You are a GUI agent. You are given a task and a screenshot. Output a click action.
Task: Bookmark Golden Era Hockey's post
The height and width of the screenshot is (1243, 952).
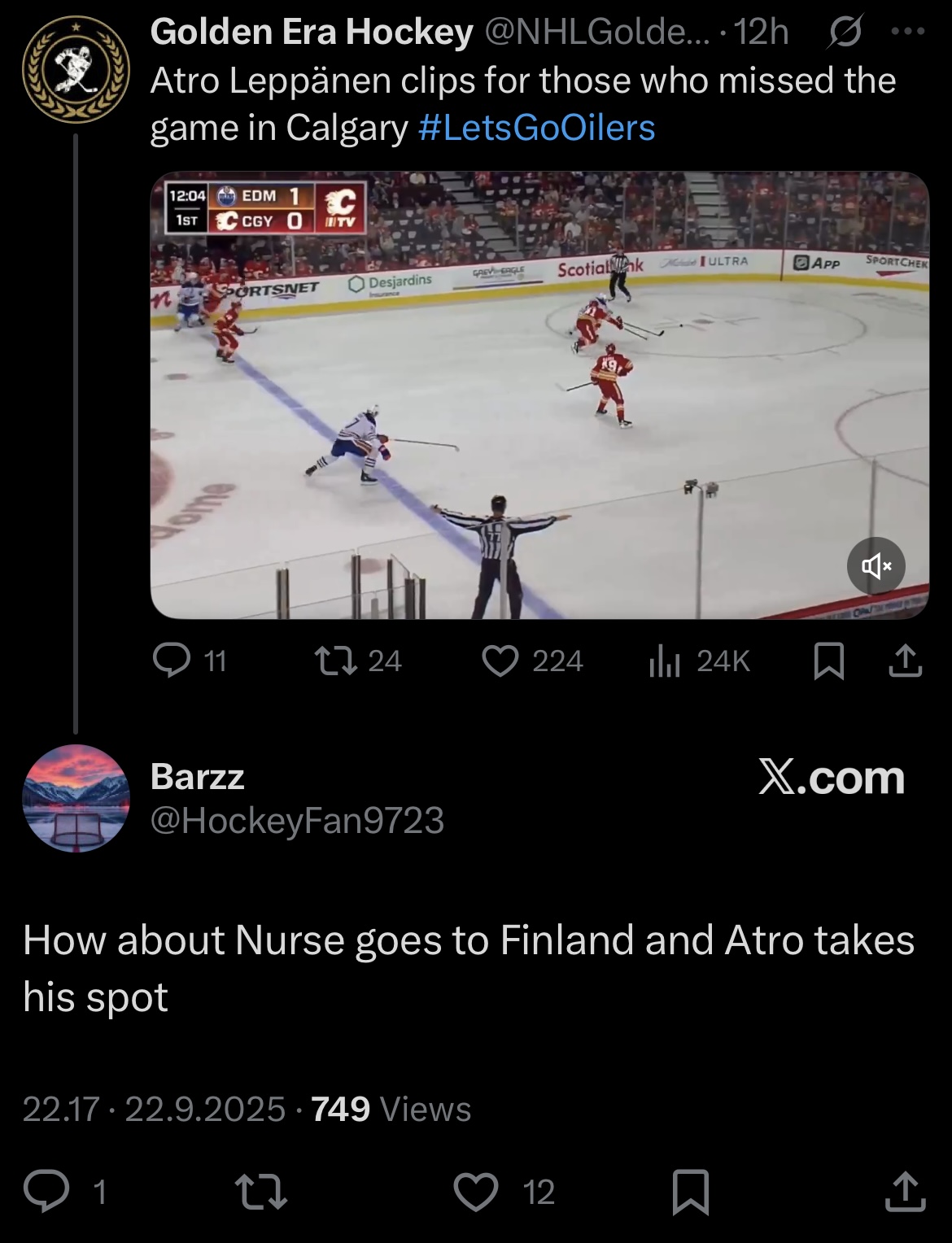point(828,661)
